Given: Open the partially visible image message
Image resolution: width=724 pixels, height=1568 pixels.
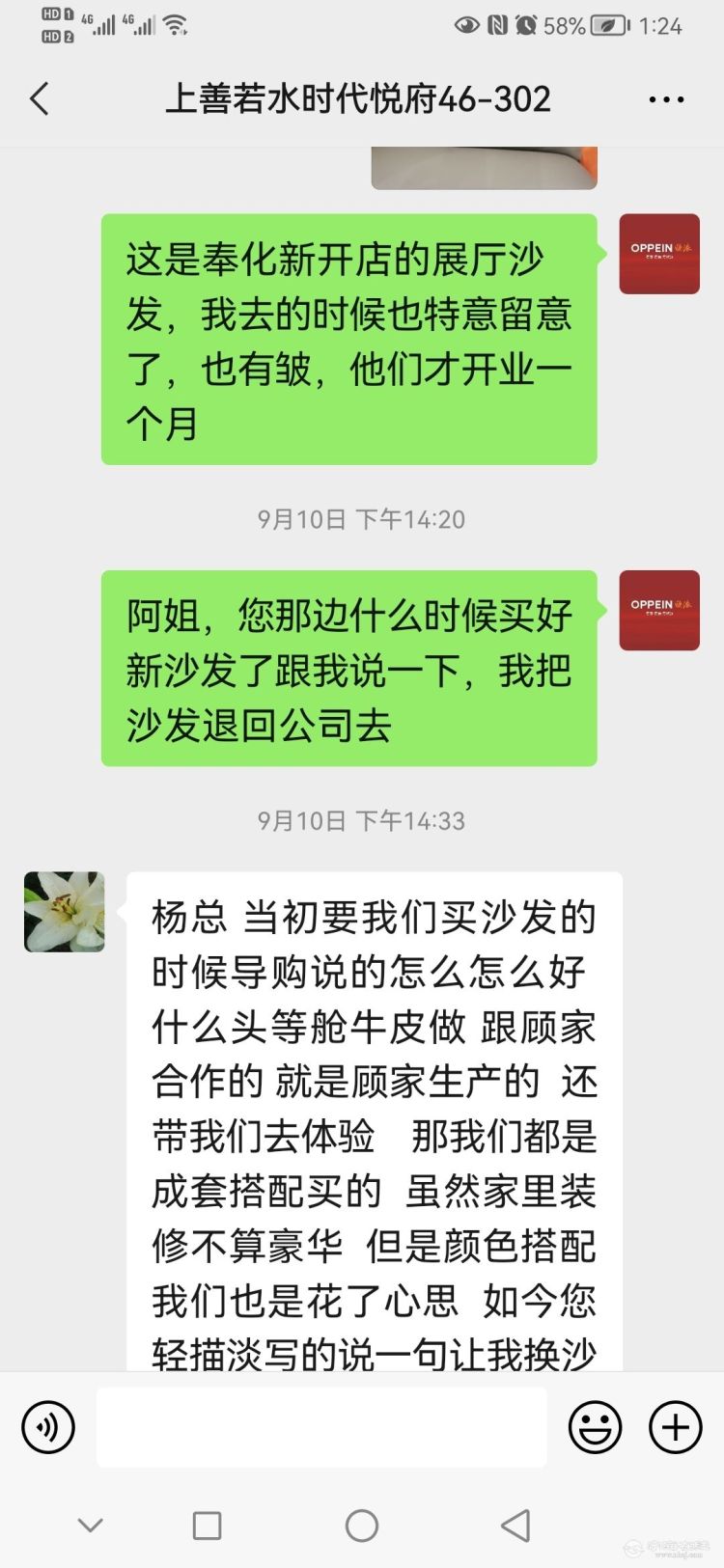Looking at the screenshot, I should coord(484,168).
